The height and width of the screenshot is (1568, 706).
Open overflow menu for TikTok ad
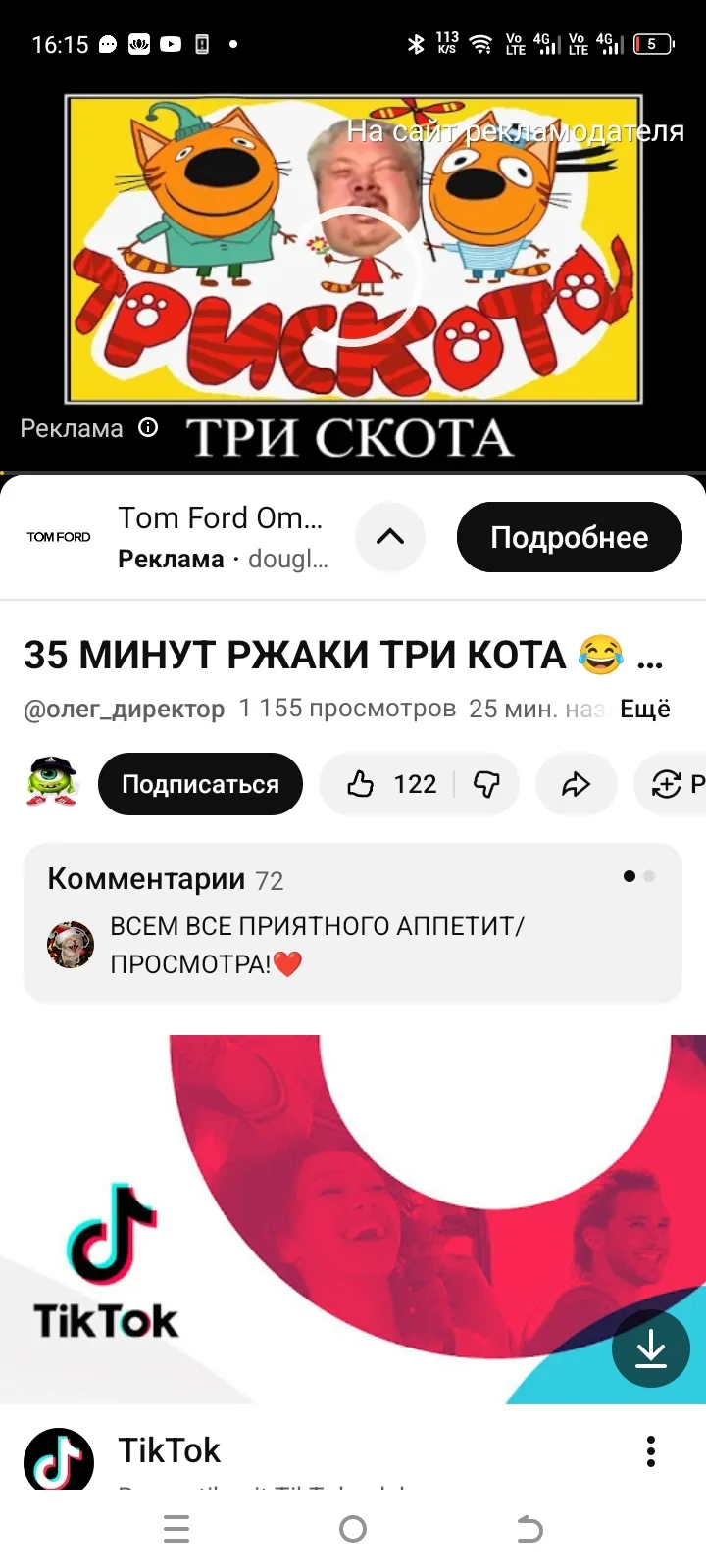[x=651, y=1451]
